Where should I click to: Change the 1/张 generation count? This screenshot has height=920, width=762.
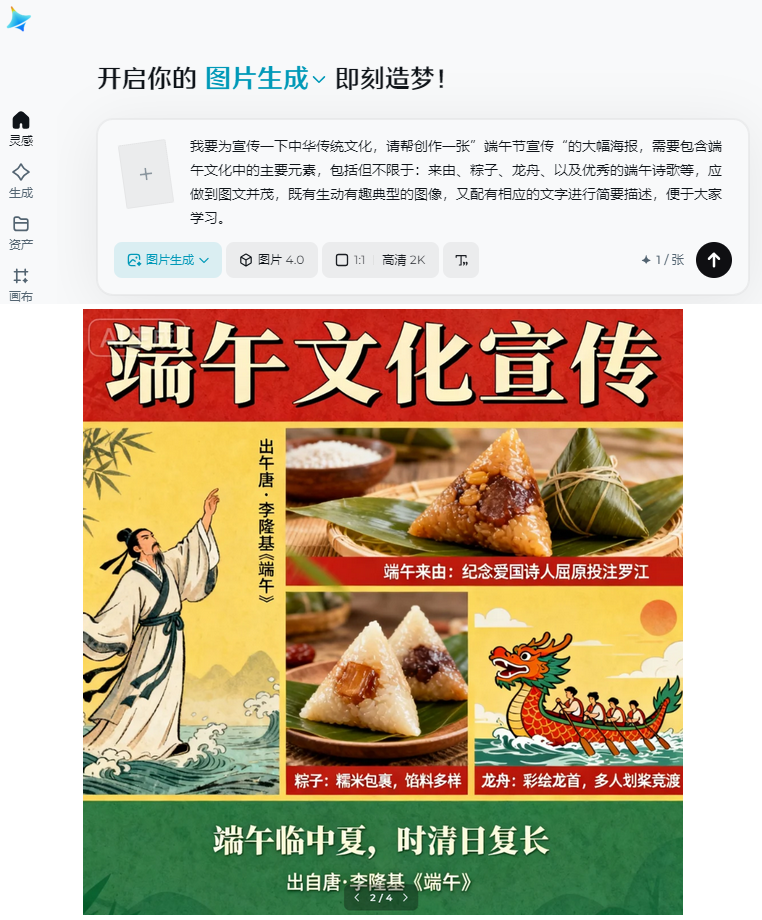(663, 260)
